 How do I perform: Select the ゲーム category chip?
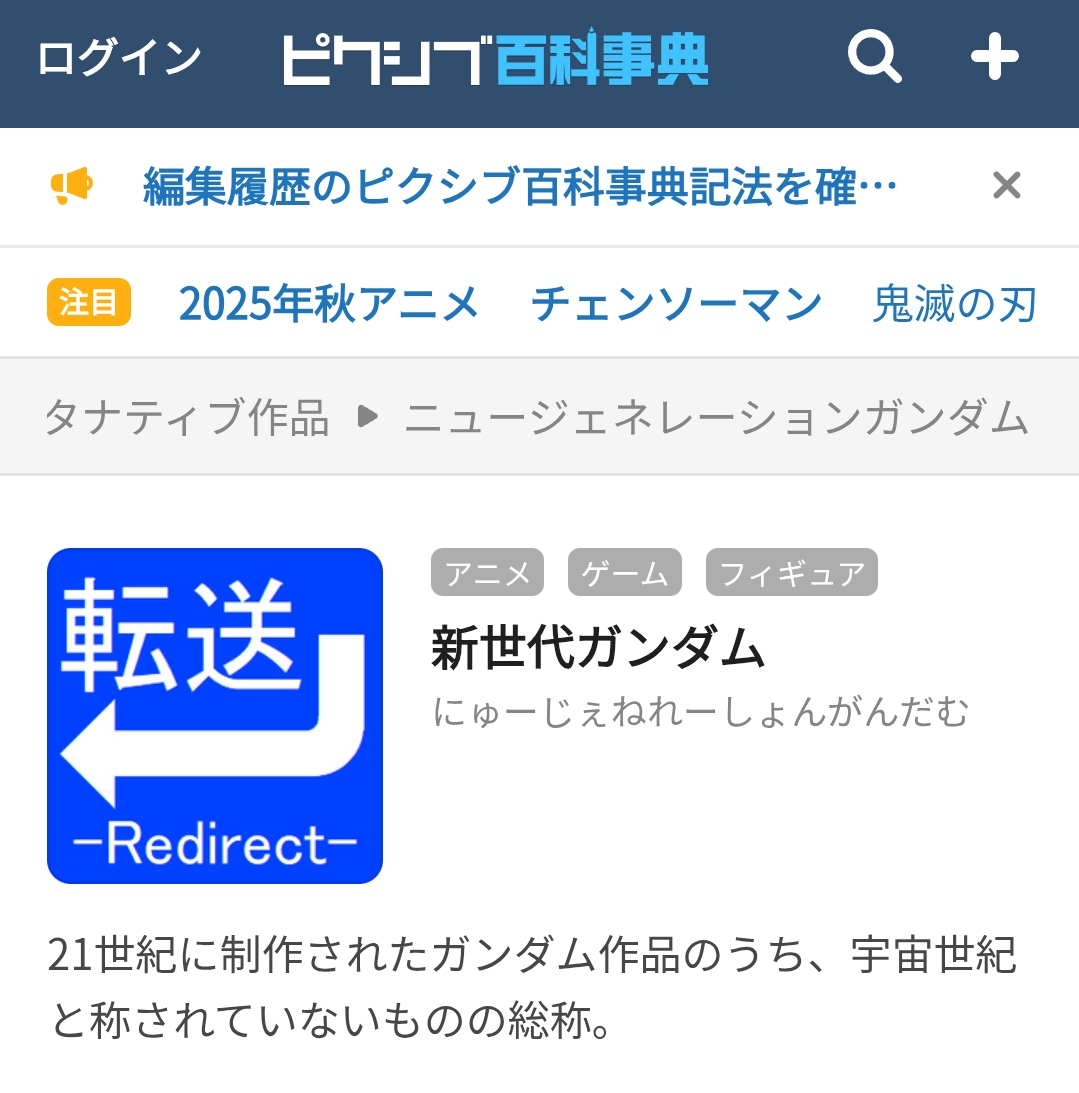[x=624, y=573]
